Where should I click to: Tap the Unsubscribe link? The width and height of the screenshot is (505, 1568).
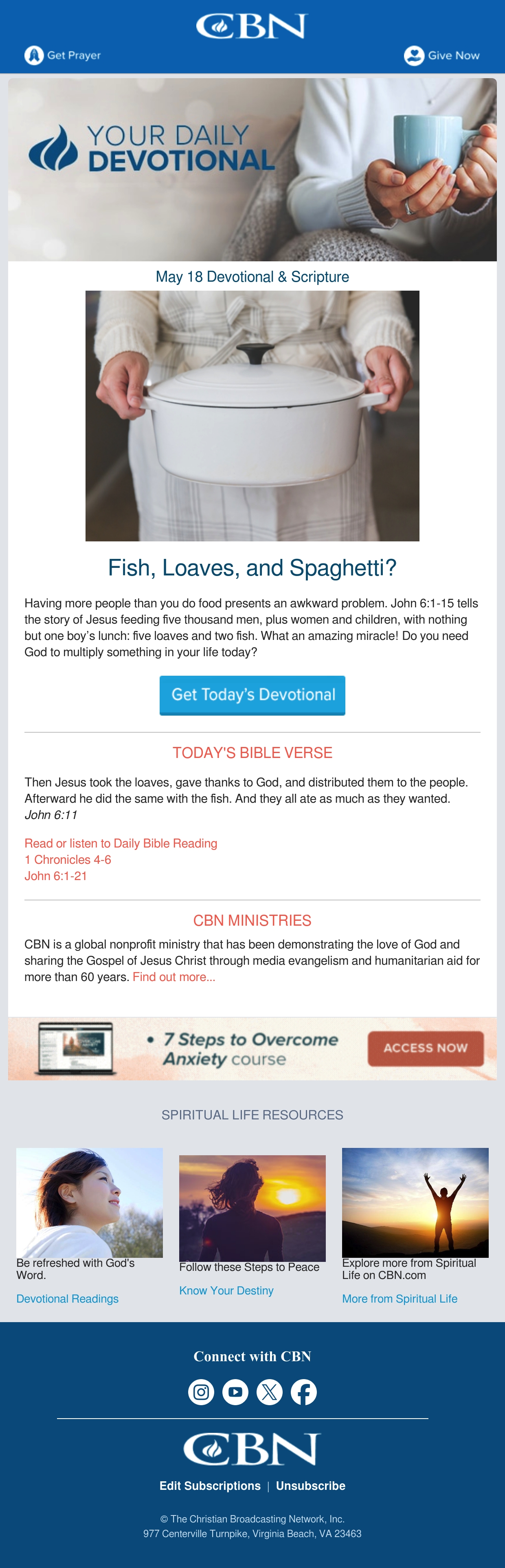tap(311, 1486)
